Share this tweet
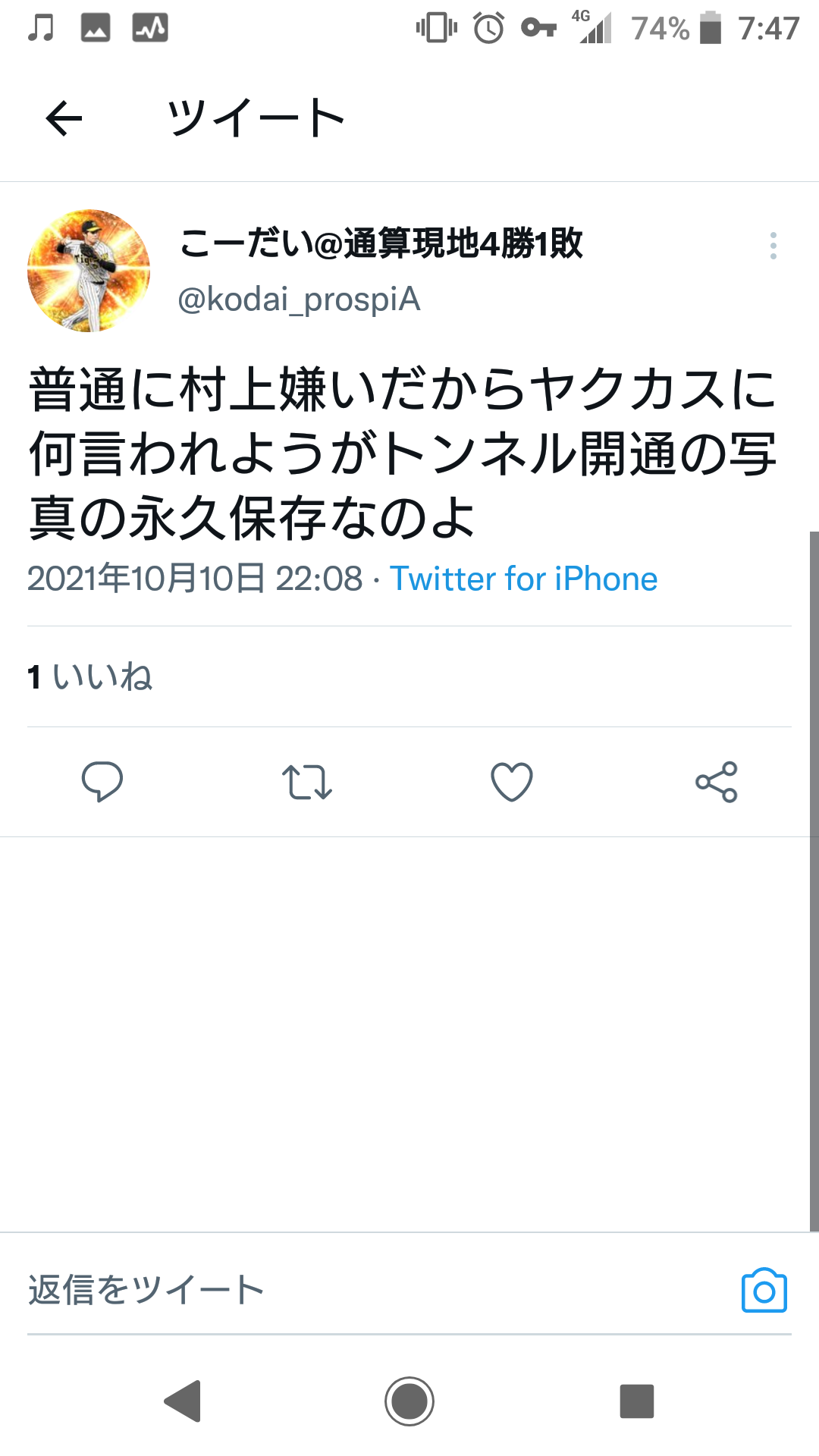This screenshot has width=819, height=1456. (x=717, y=782)
